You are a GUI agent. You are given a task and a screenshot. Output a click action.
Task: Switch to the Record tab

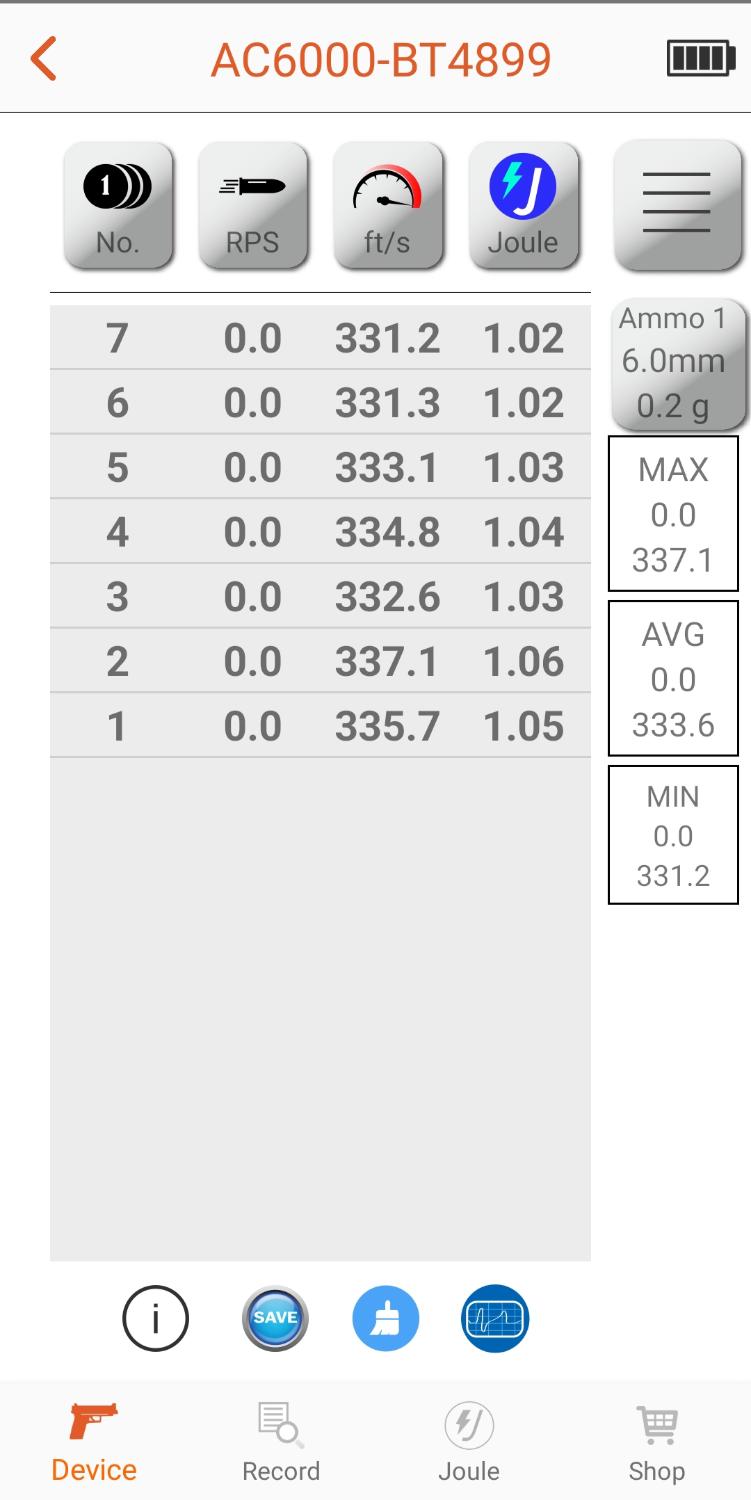point(281,1442)
